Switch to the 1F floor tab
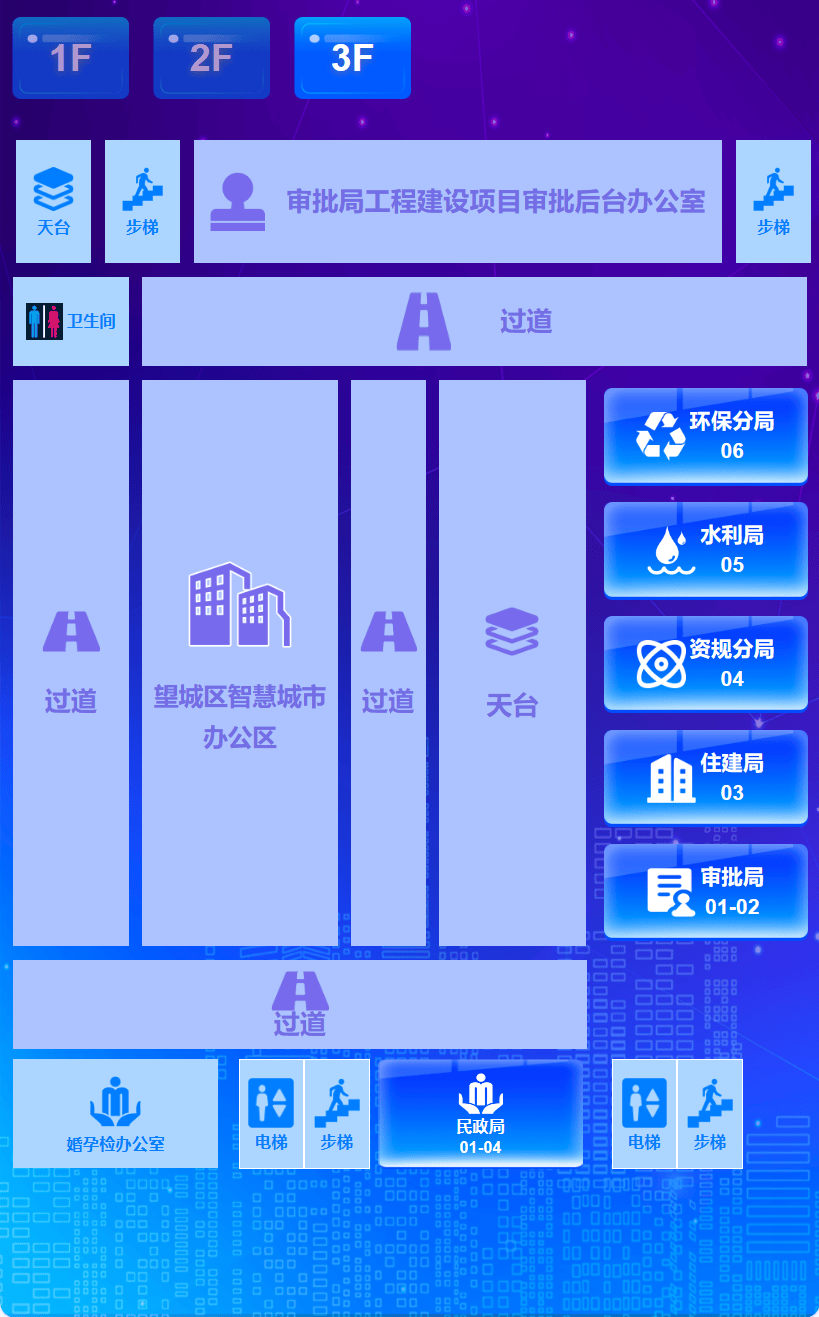This screenshot has width=819, height=1317. pos(71,58)
